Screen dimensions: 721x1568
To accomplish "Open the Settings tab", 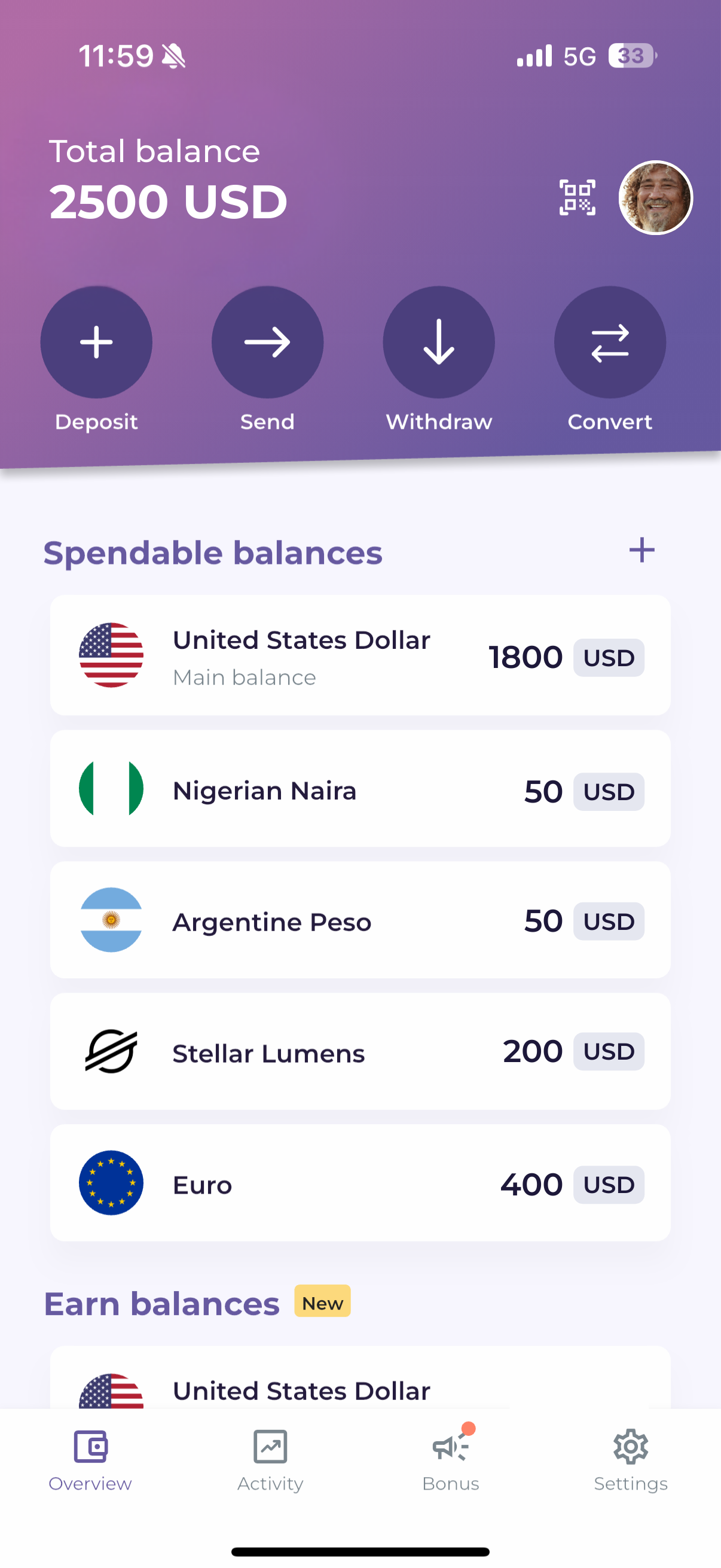I will [x=631, y=1460].
